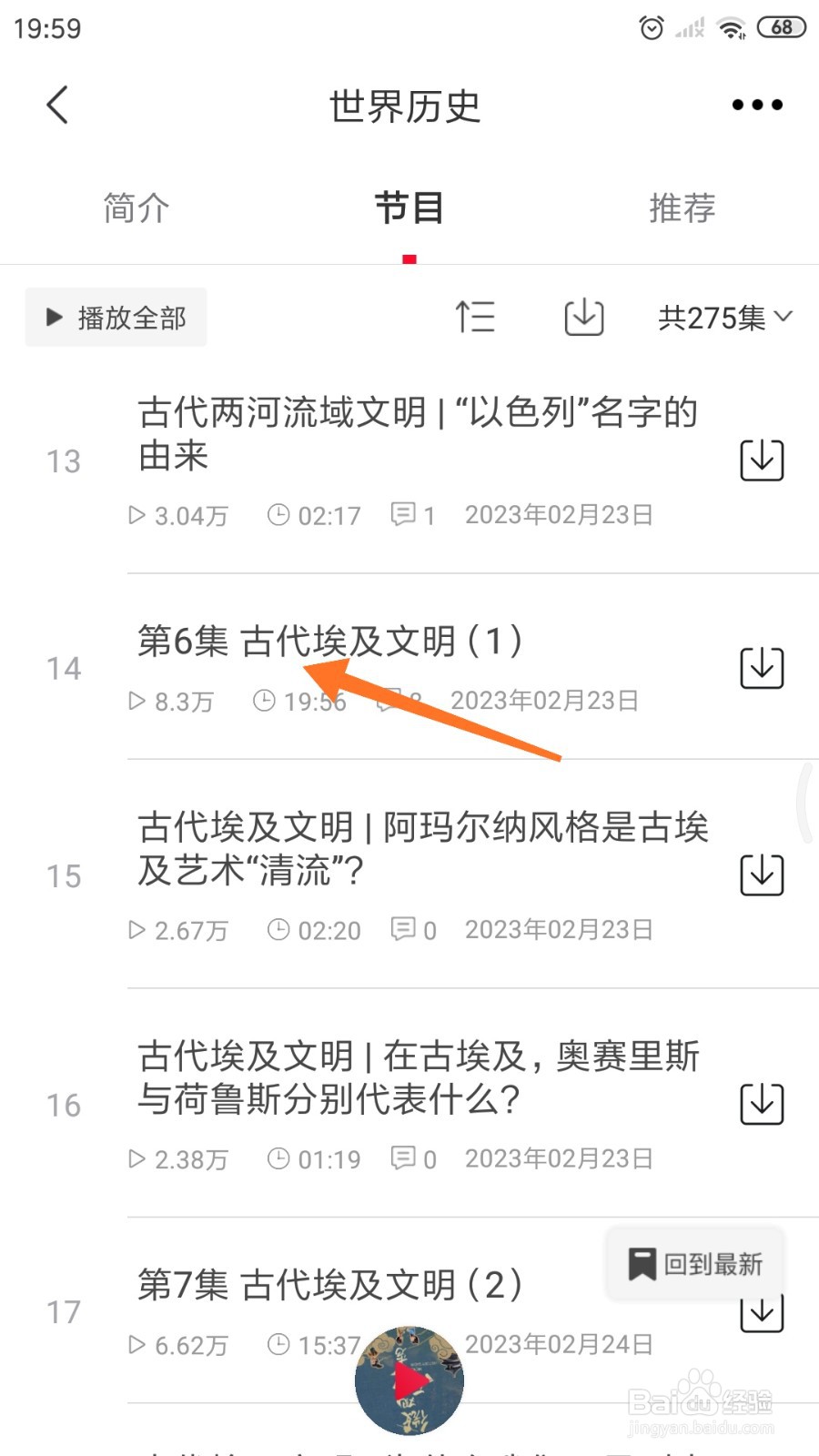Viewport: 819px width, 1456px height.
Task: Download the 阿玛尔纳风格 episode
Action: pos(762,875)
